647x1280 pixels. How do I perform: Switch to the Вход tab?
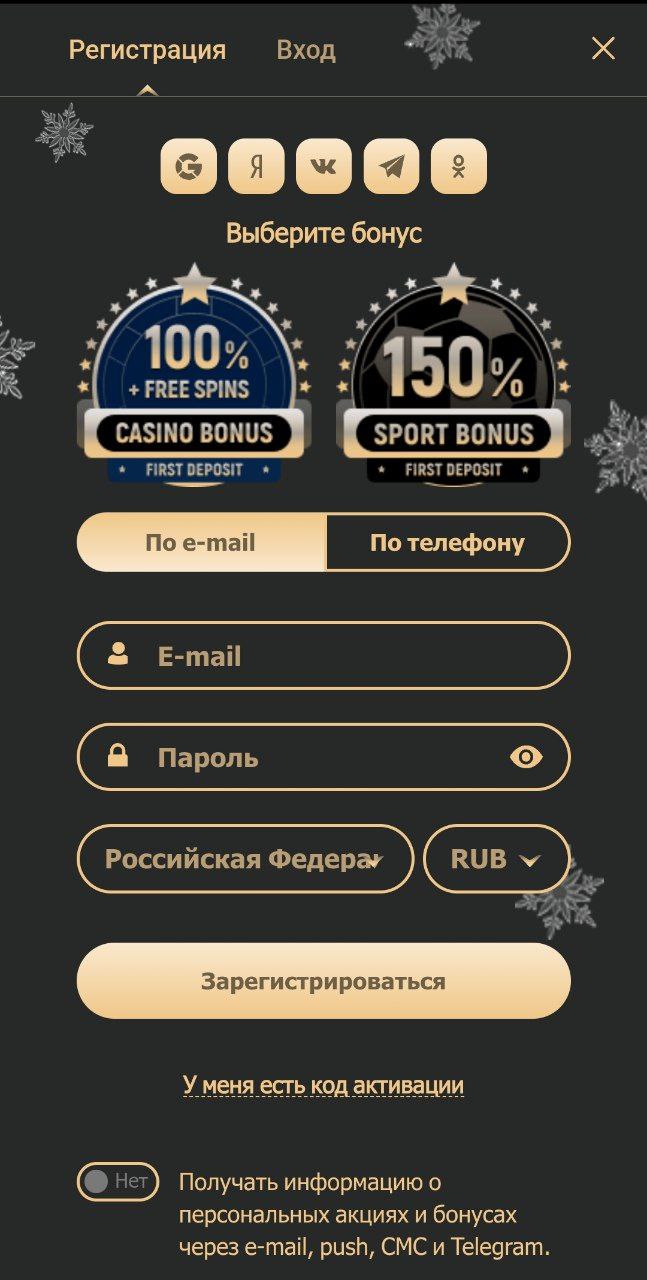[x=306, y=50]
